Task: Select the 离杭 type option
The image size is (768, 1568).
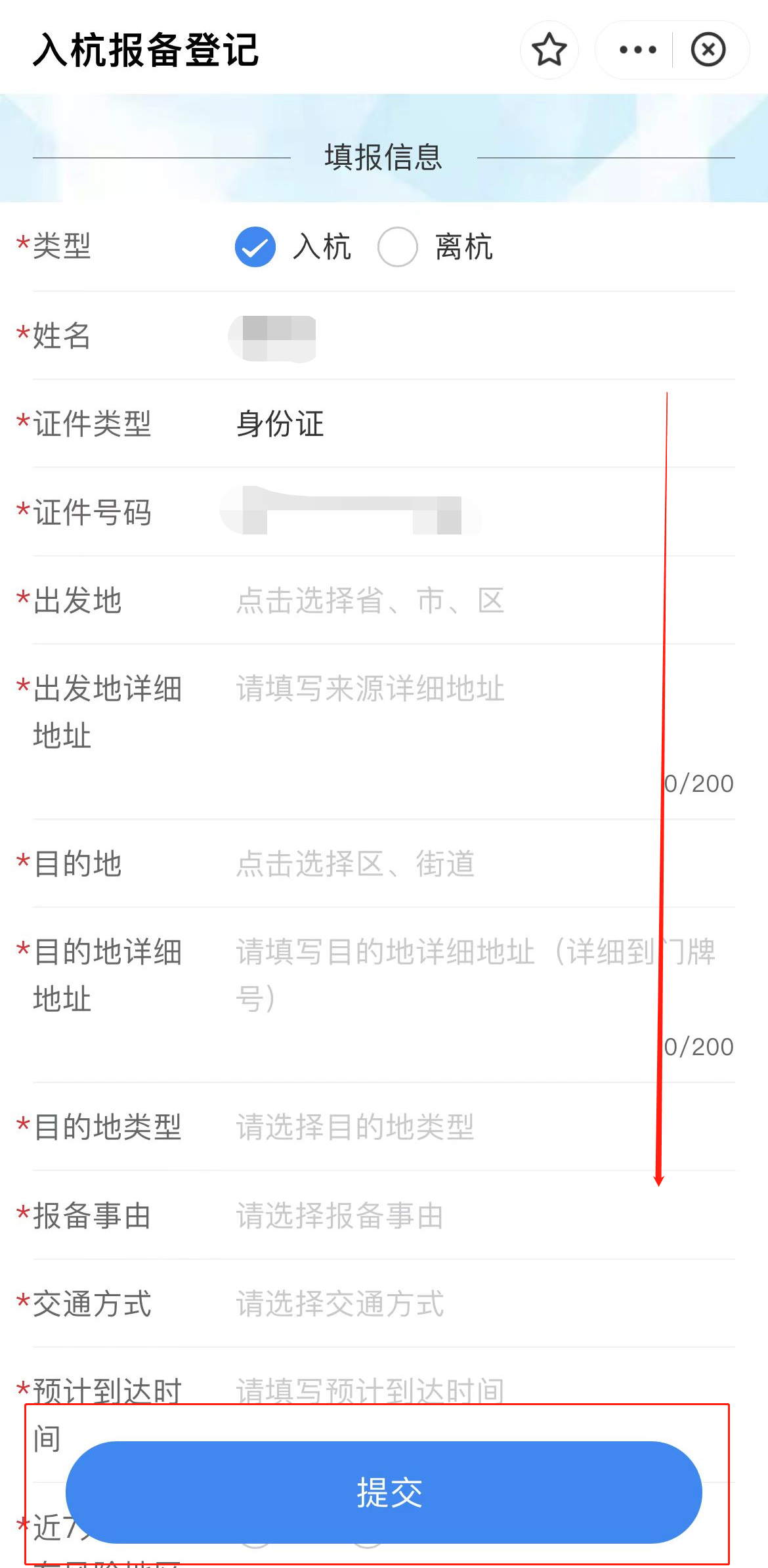Action: pos(398,247)
